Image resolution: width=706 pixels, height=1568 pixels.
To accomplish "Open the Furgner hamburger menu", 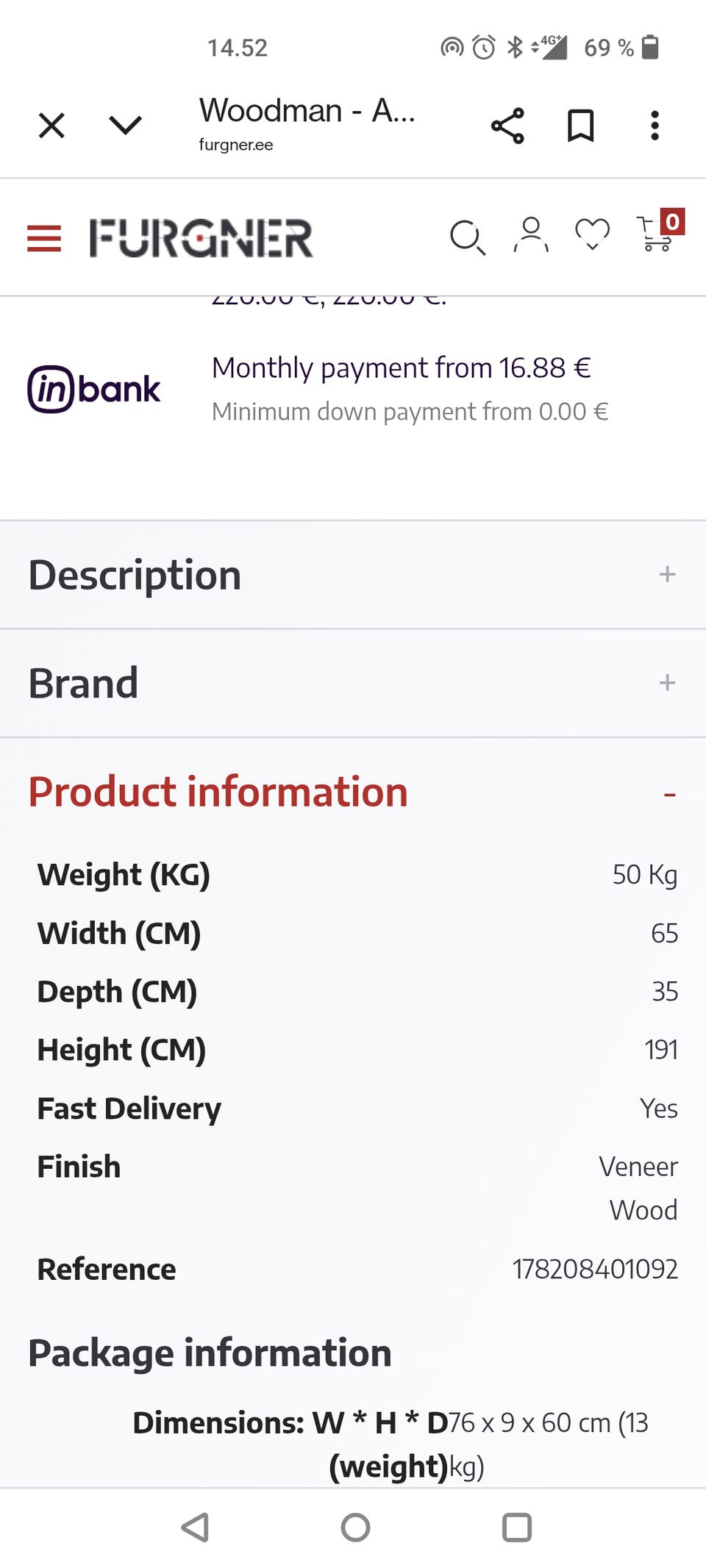I will tap(44, 238).
